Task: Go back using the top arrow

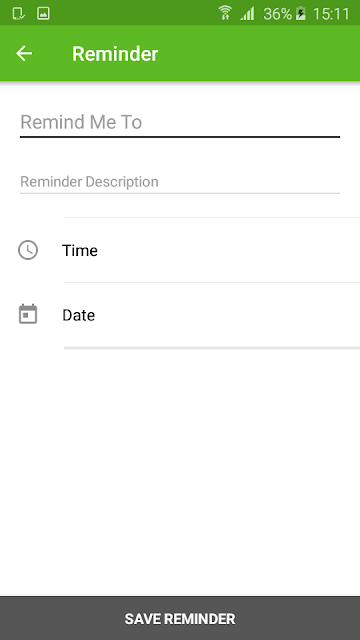Action: click(24, 53)
